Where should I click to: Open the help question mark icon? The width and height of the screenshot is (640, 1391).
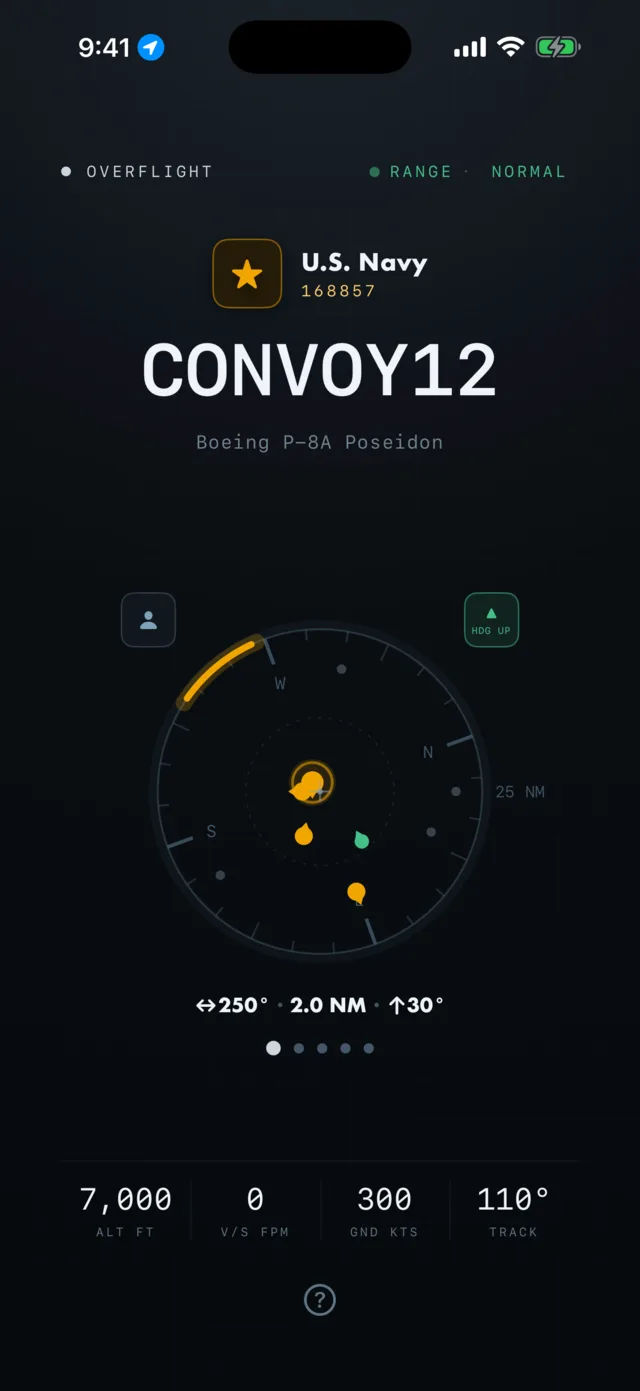pos(320,1300)
